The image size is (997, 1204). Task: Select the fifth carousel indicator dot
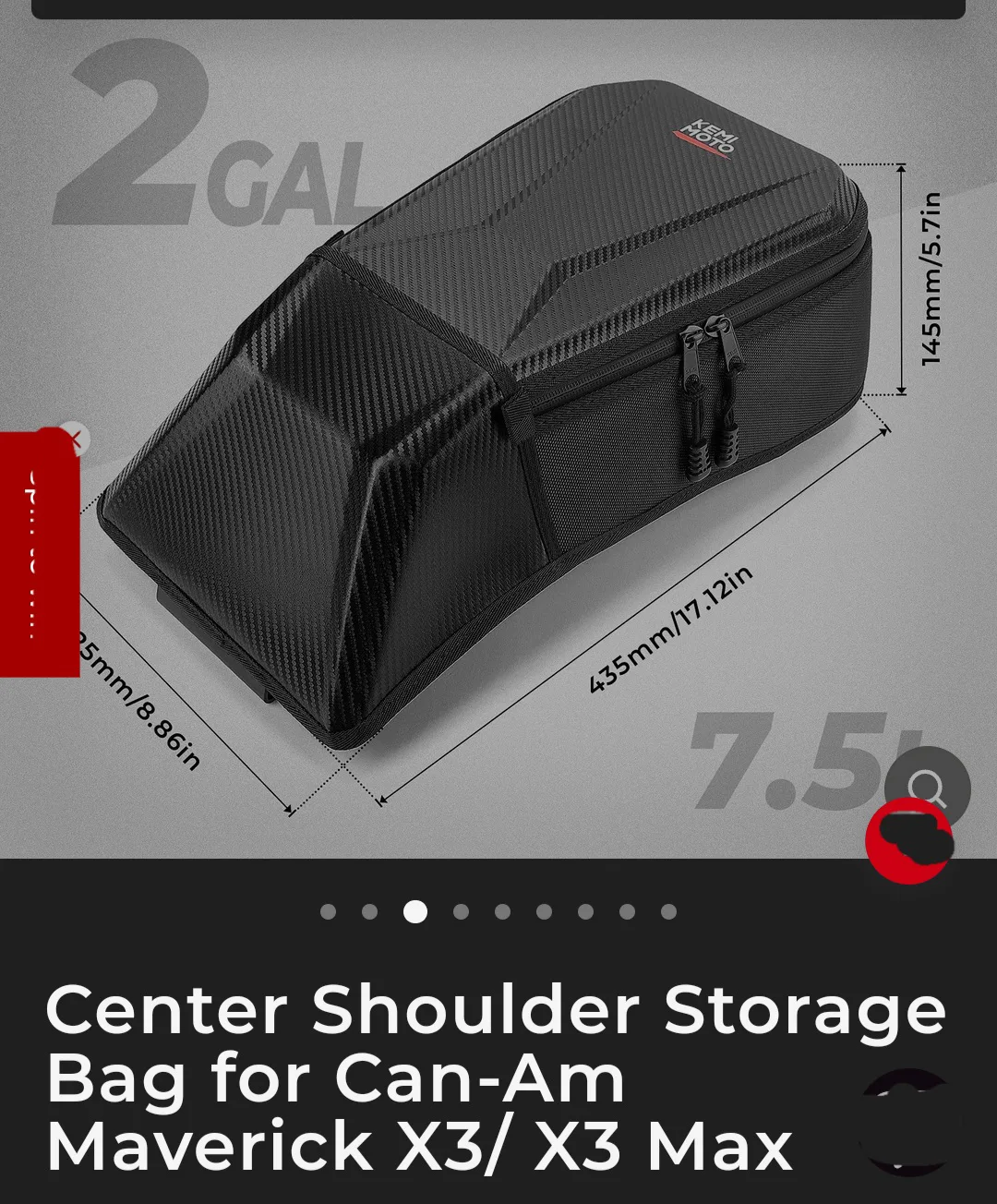500,912
